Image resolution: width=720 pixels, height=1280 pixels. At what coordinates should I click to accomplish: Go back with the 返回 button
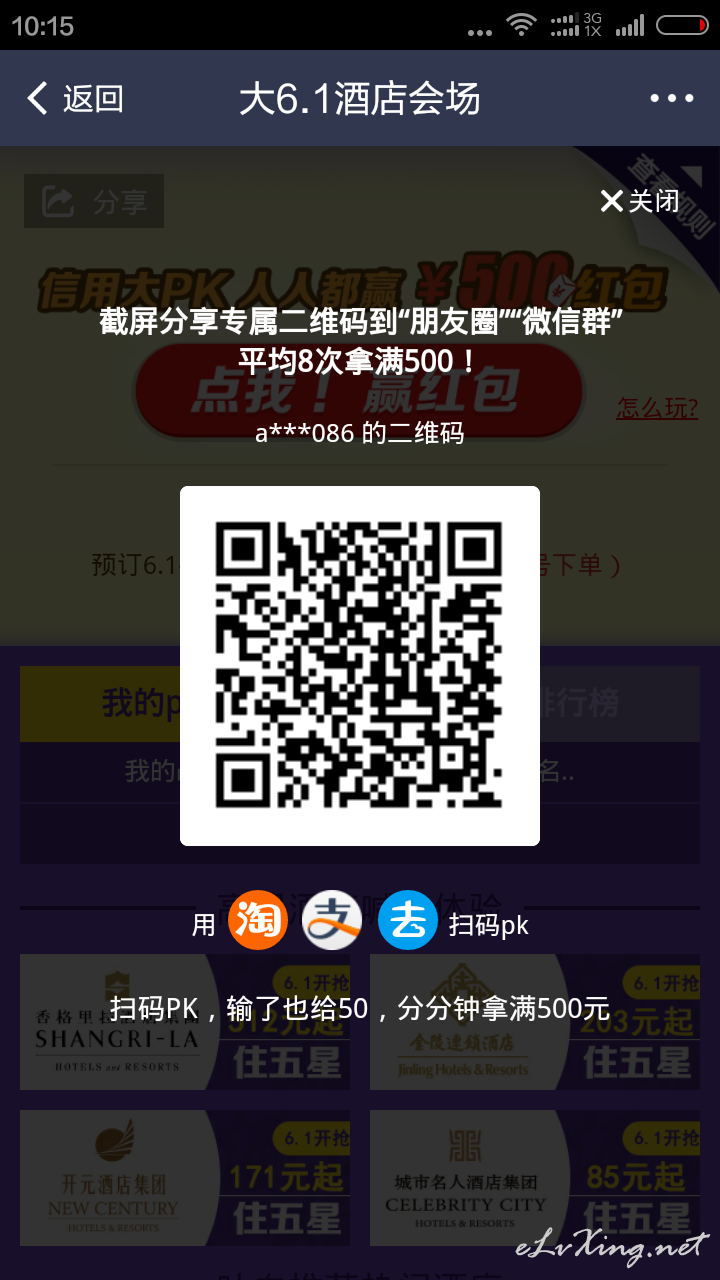click(x=75, y=98)
